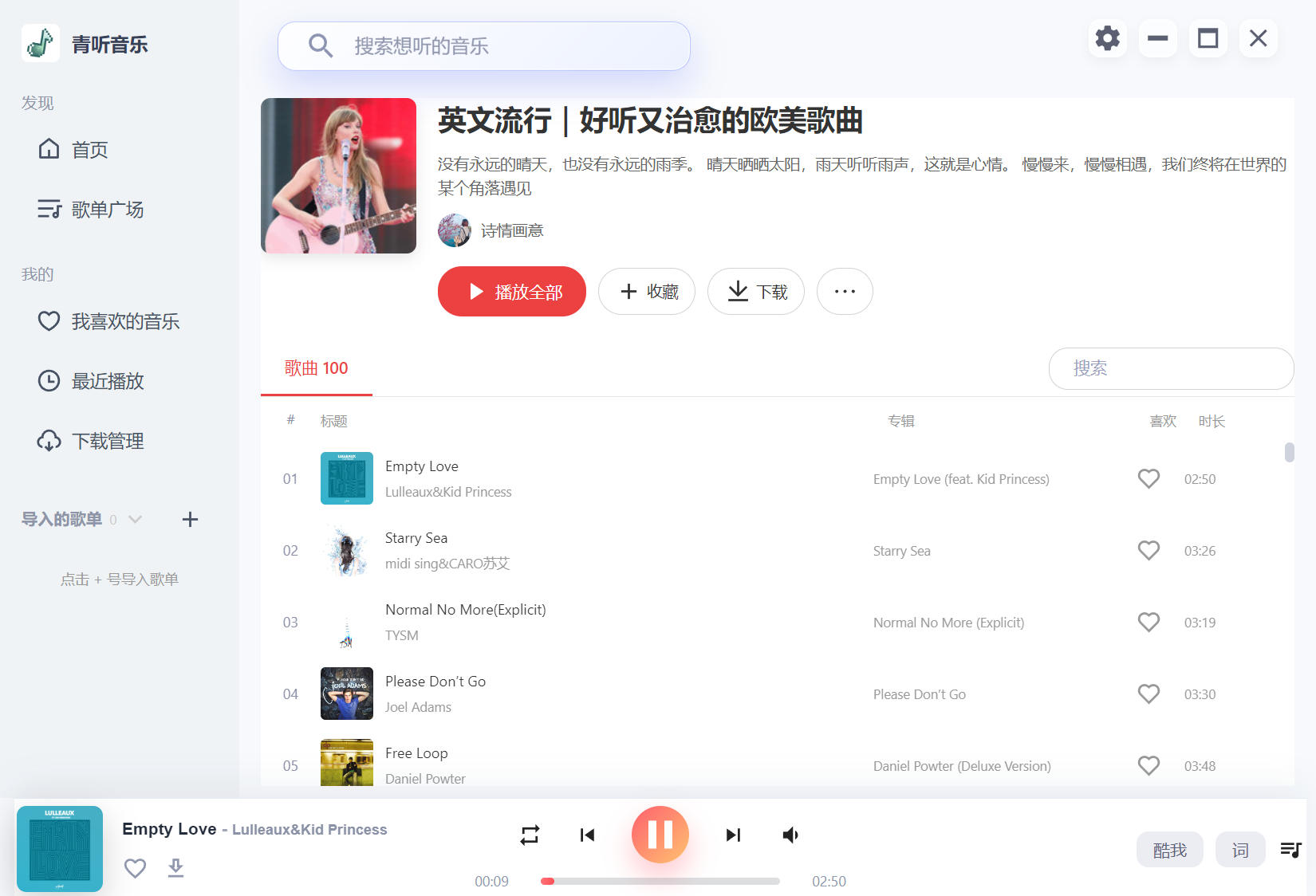Open 歌单广场 playlist square
Screen dimensions: 1316x896
107,210
